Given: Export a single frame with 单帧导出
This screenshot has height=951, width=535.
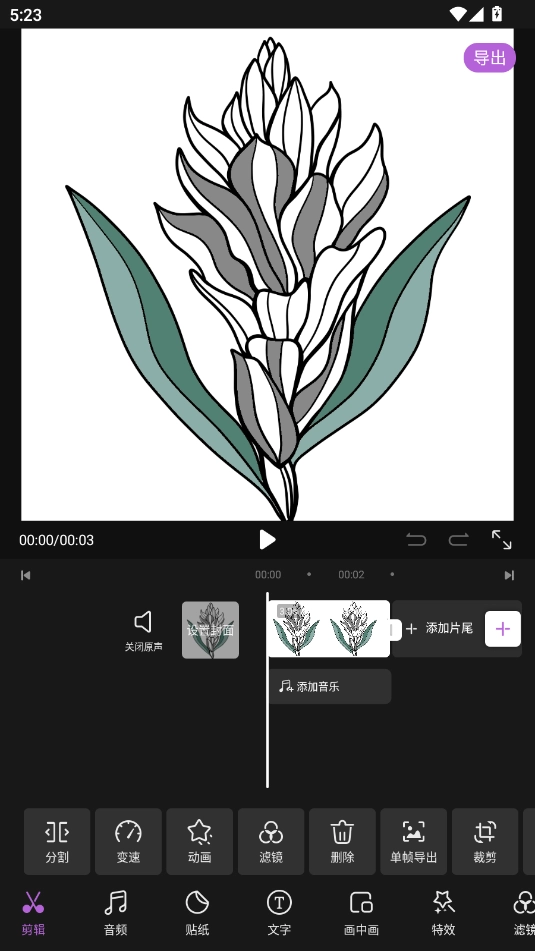Looking at the screenshot, I should pyautogui.click(x=414, y=841).
